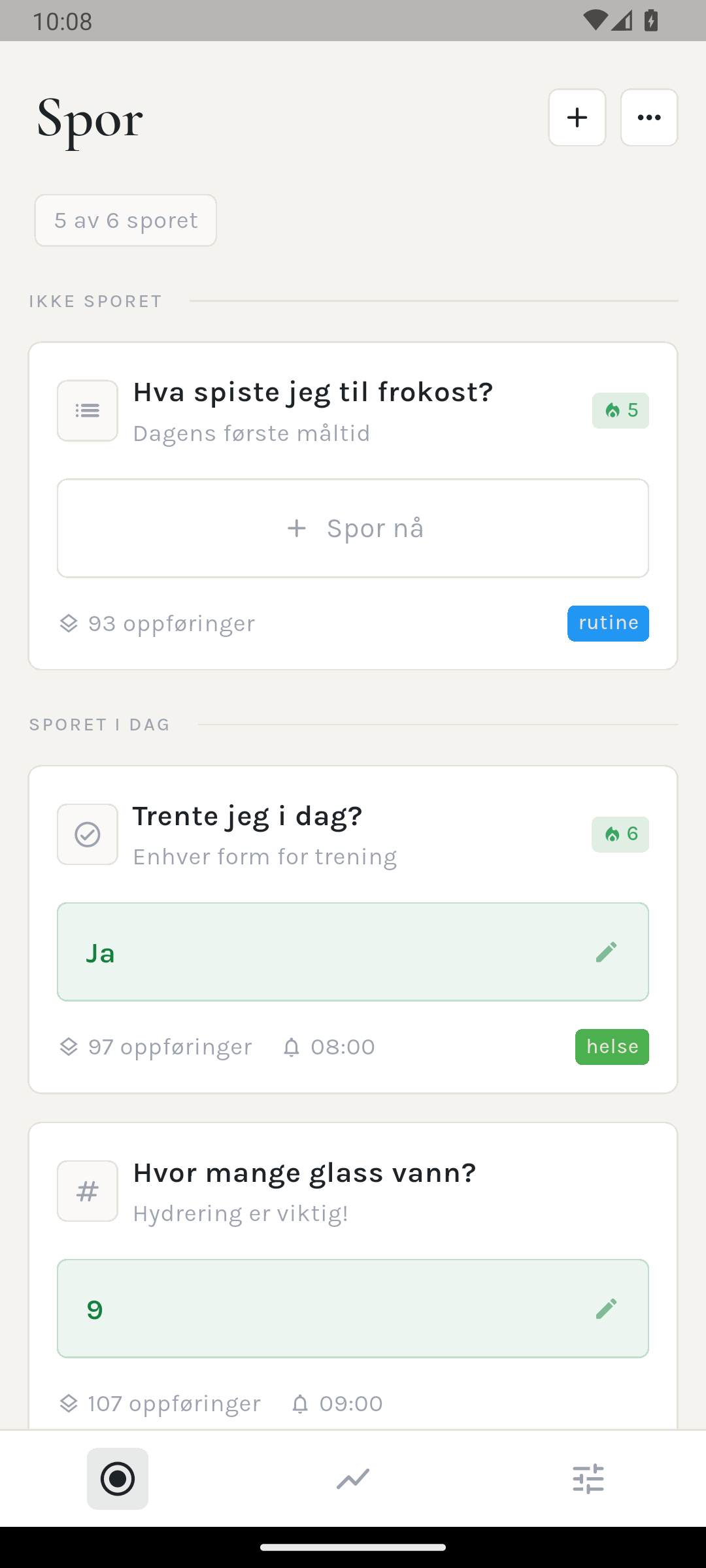The image size is (706, 1568).
Task: Tap the flame streak badge showing 6
Action: tap(620, 834)
